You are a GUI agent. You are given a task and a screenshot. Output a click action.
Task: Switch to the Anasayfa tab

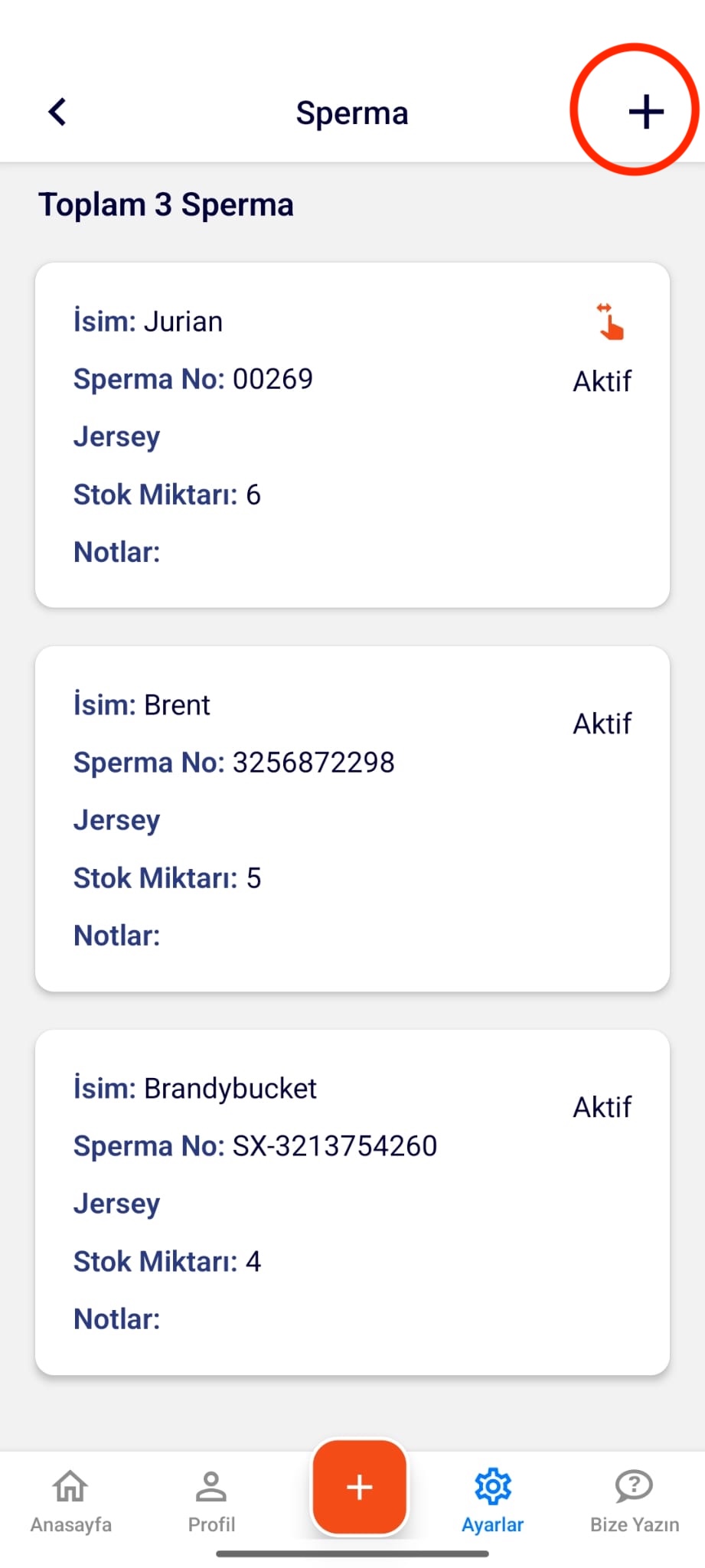pos(70,1501)
